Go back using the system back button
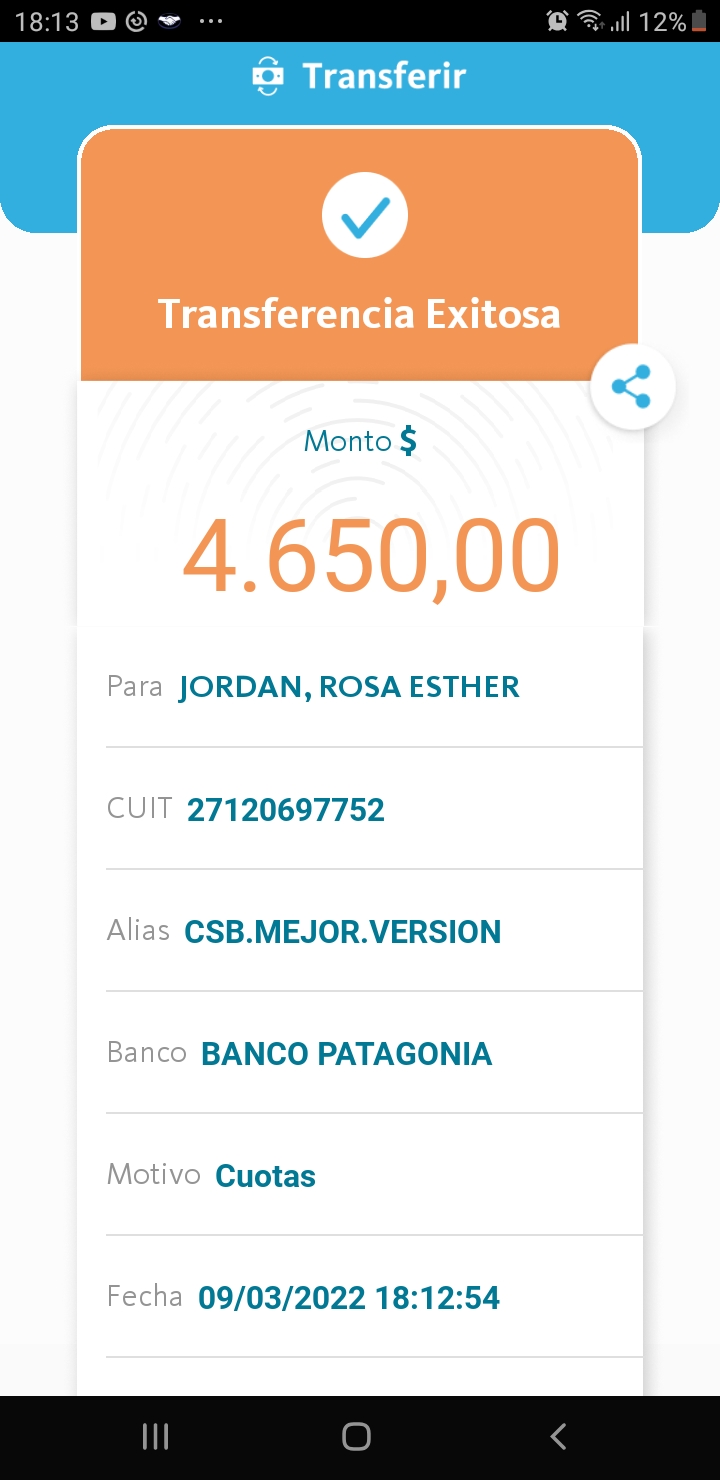 pyautogui.click(x=558, y=1437)
